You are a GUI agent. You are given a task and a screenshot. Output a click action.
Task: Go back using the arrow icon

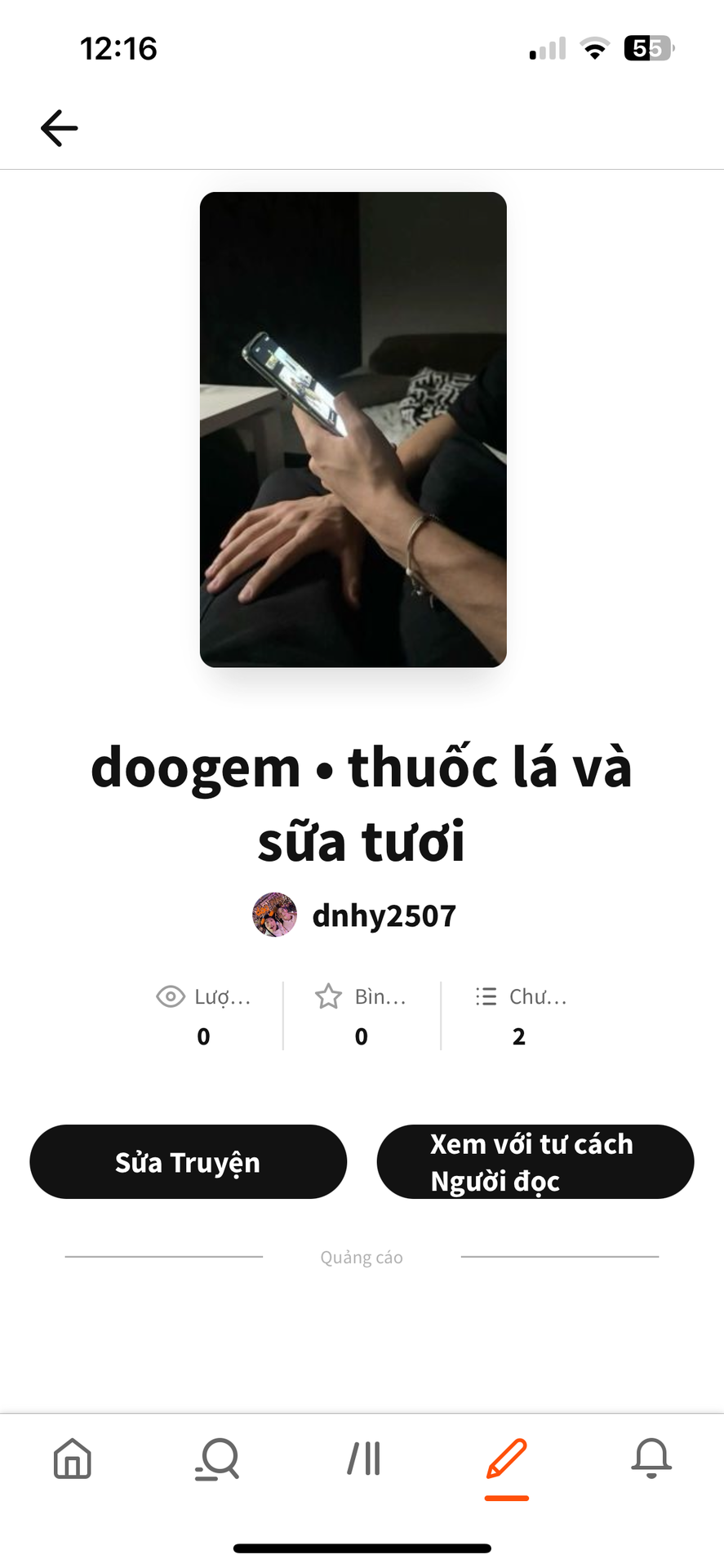(x=59, y=128)
